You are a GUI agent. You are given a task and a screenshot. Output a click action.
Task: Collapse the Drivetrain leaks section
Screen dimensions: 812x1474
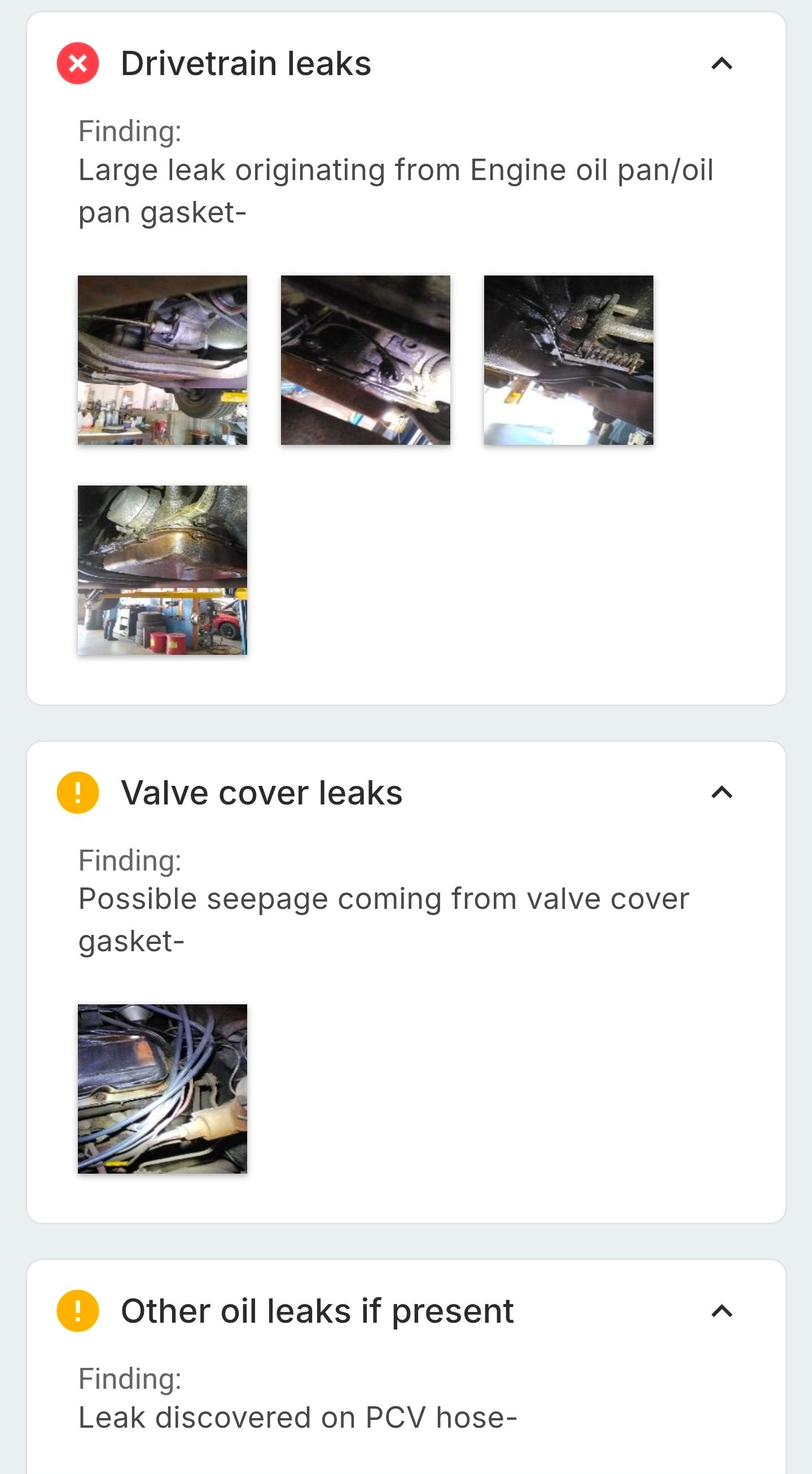click(722, 64)
